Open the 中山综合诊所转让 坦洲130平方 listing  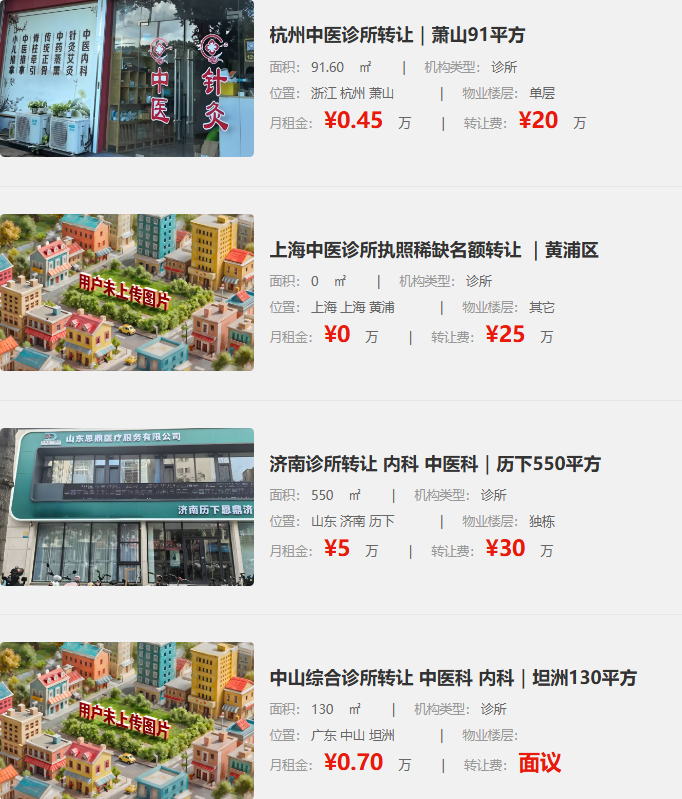[453, 678]
